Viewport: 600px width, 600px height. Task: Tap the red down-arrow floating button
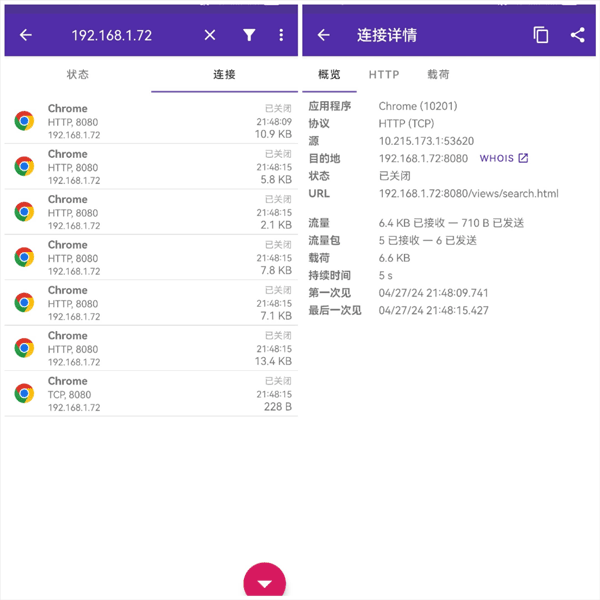pos(265,582)
